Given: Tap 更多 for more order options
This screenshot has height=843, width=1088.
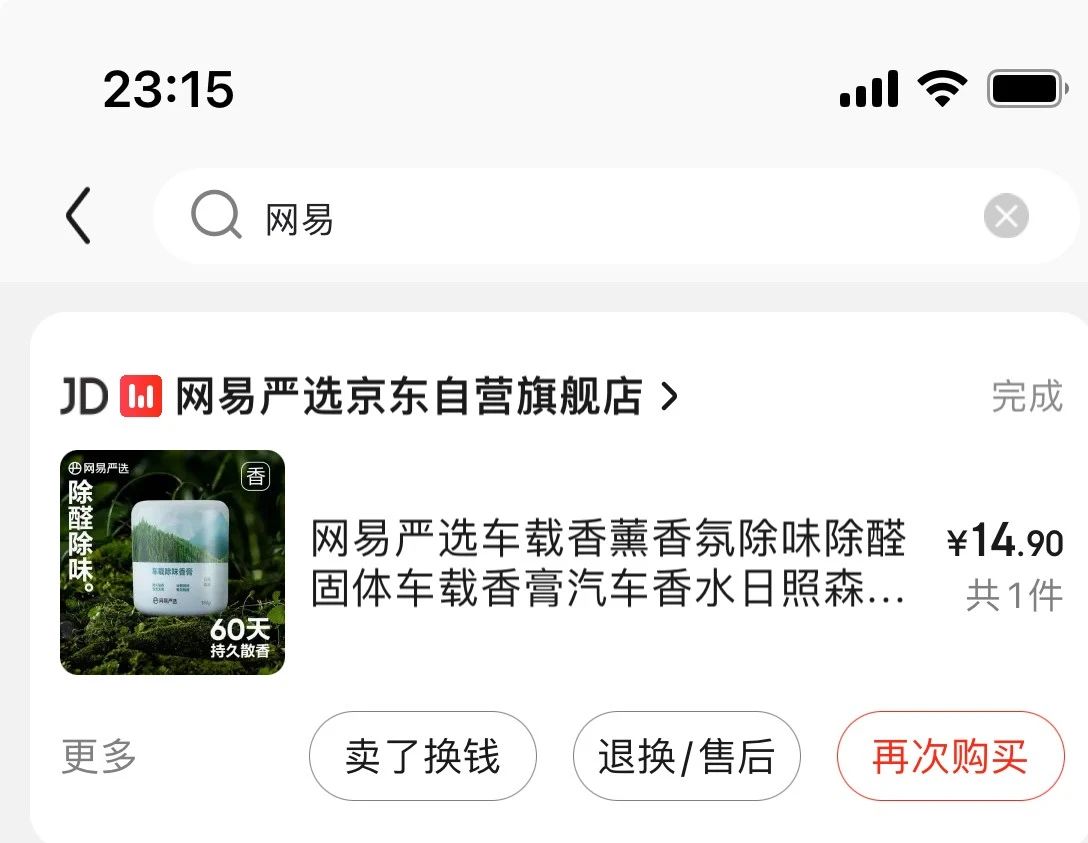Looking at the screenshot, I should 99,756.
